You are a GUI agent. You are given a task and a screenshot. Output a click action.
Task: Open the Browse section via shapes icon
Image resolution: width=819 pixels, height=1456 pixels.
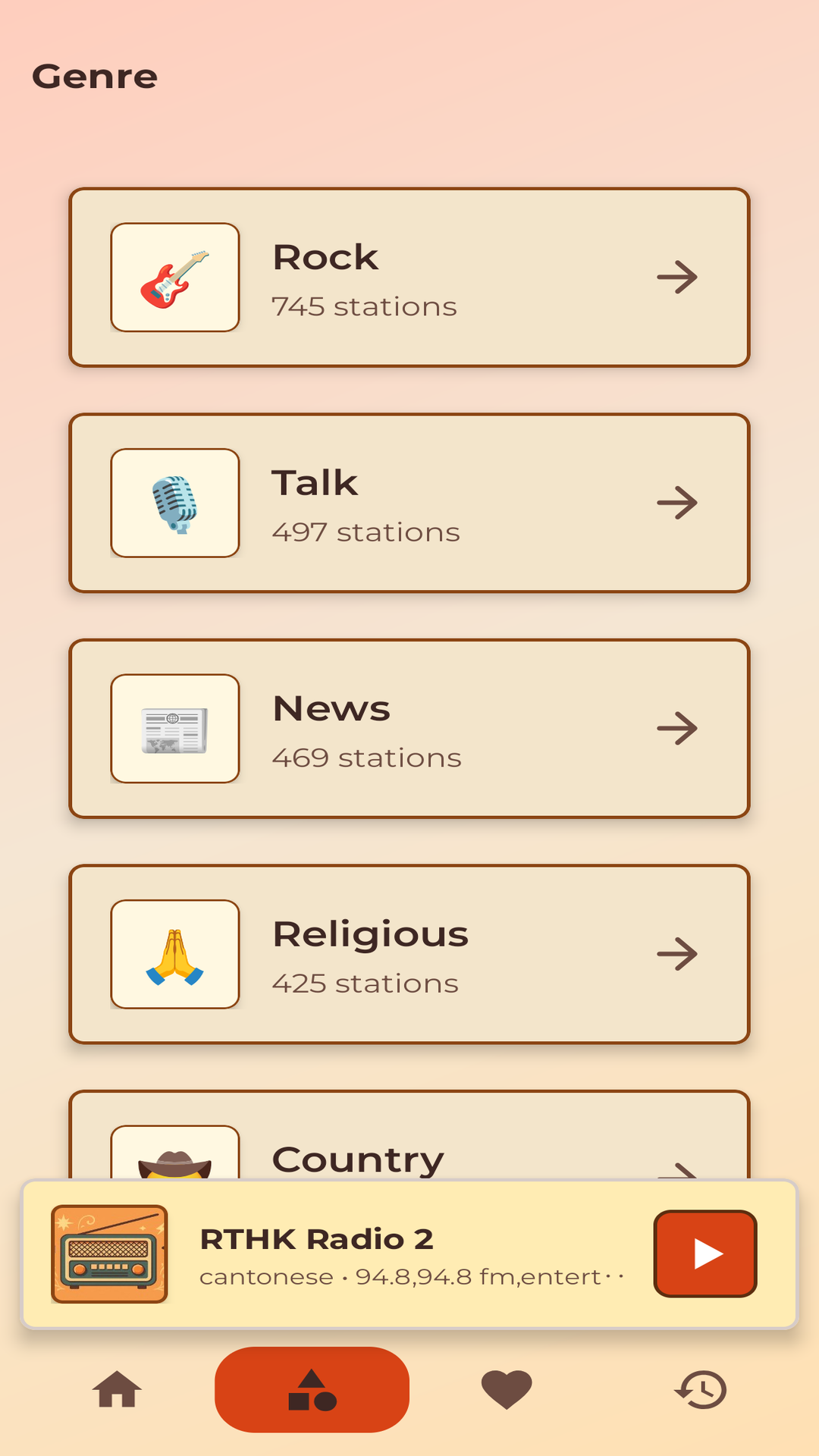(x=311, y=1389)
